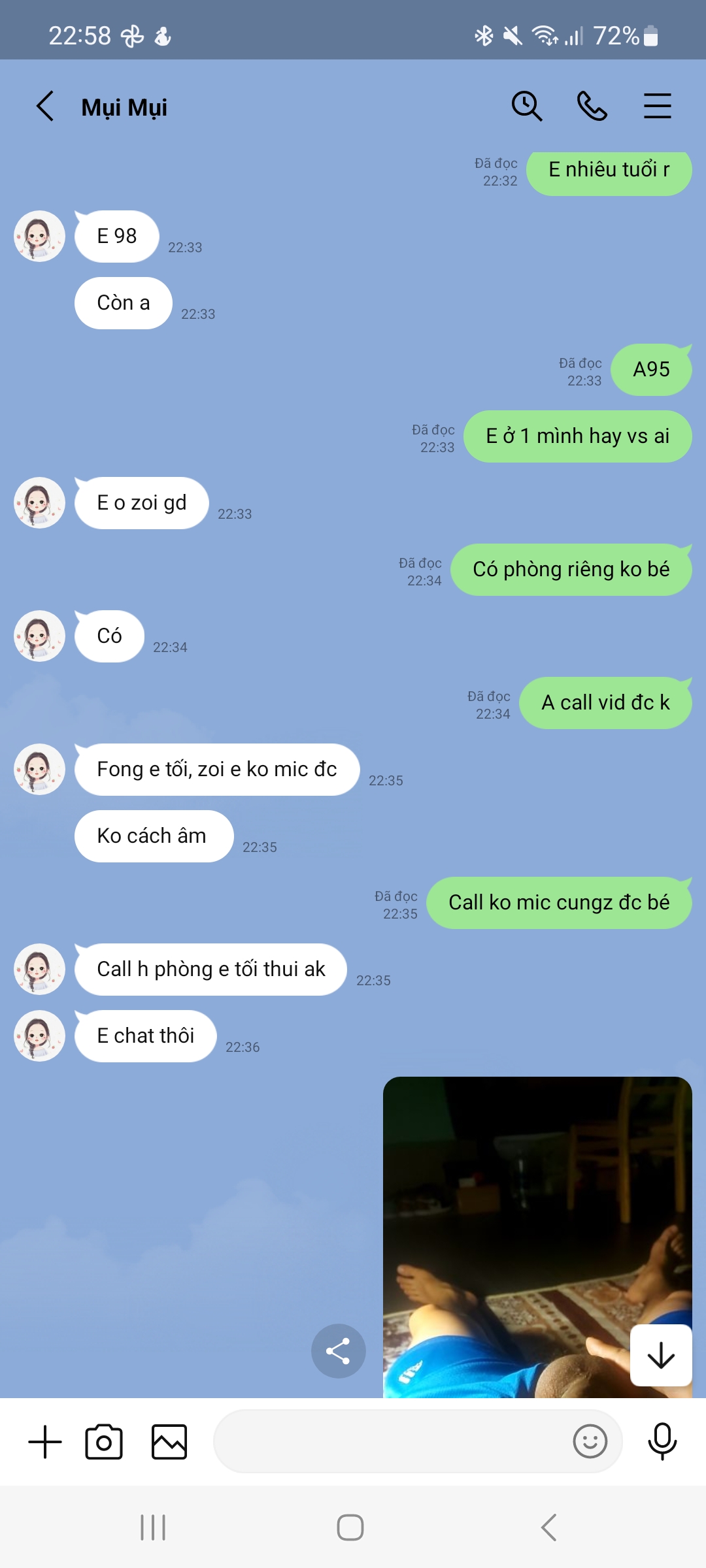This screenshot has height=1568, width=706.
Task: Open the emoji and sticker picker
Action: [590, 1442]
